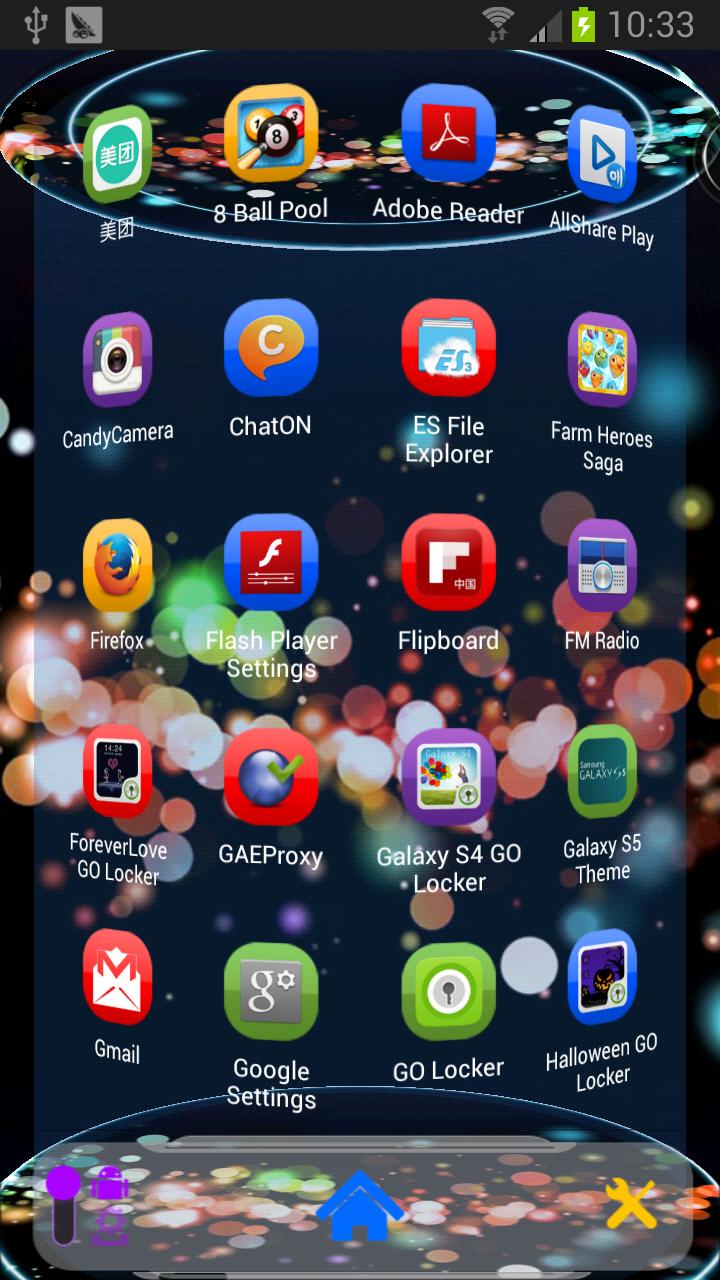Open AllShare Play
720x1280 pixels.
[602, 156]
